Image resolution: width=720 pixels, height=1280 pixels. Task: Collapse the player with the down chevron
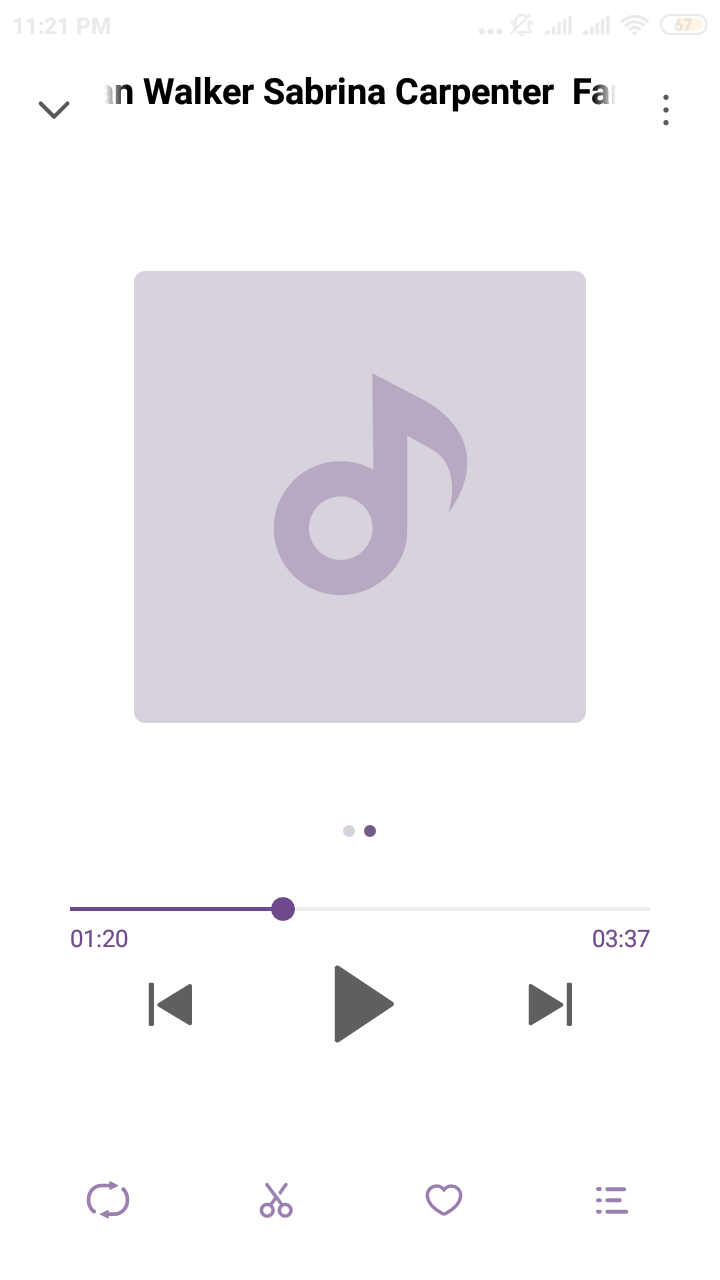(54, 109)
